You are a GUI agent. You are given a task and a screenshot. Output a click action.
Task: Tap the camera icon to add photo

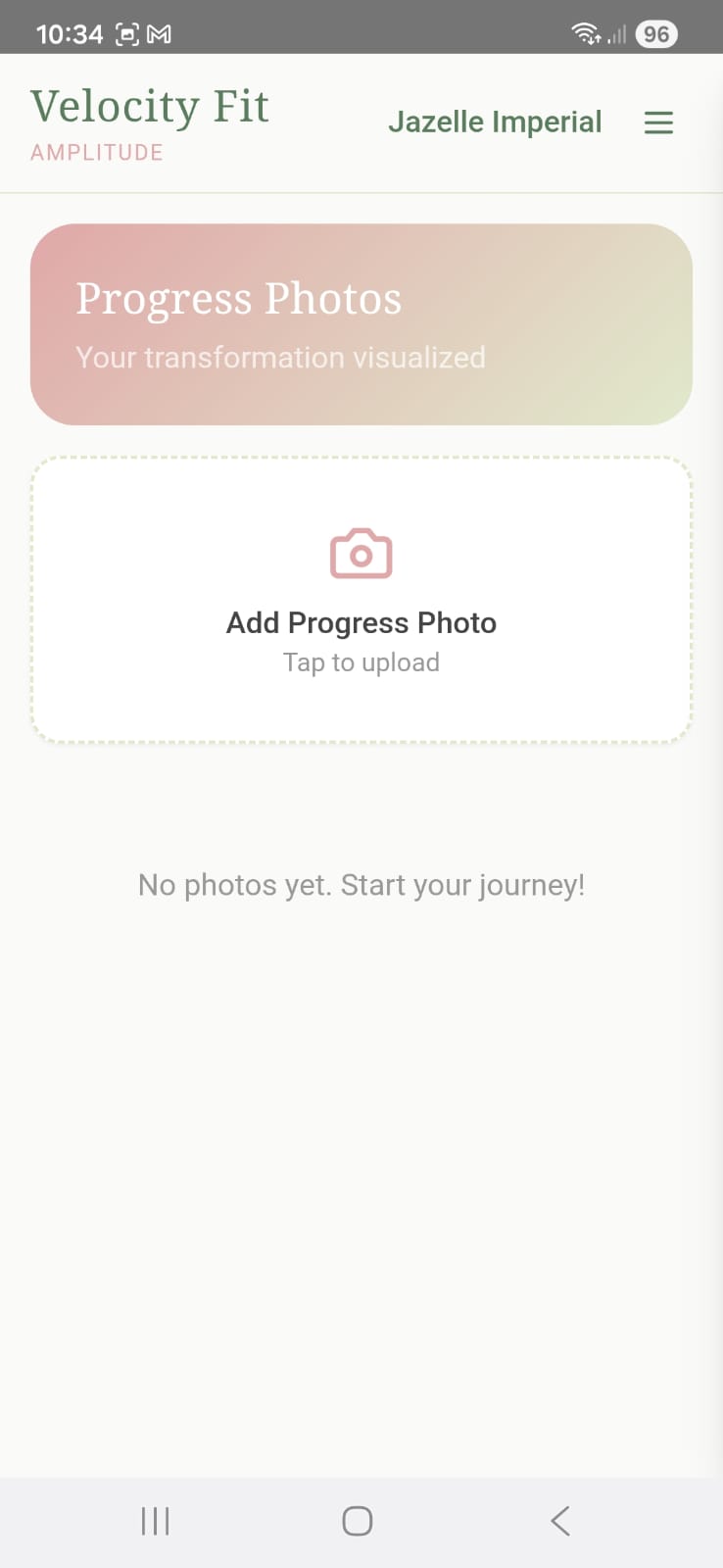click(361, 552)
